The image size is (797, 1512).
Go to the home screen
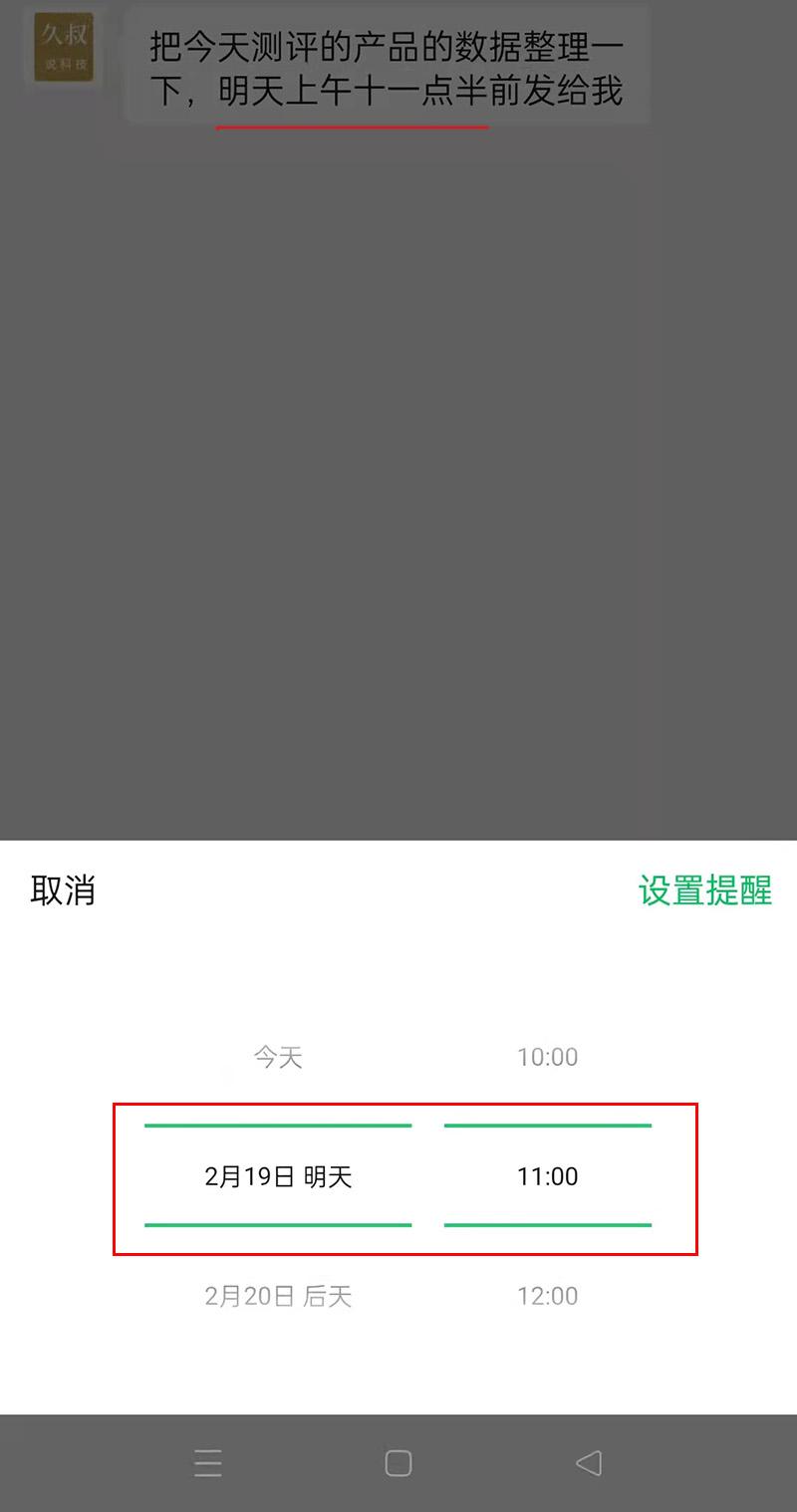pyautogui.click(x=398, y=1462)
